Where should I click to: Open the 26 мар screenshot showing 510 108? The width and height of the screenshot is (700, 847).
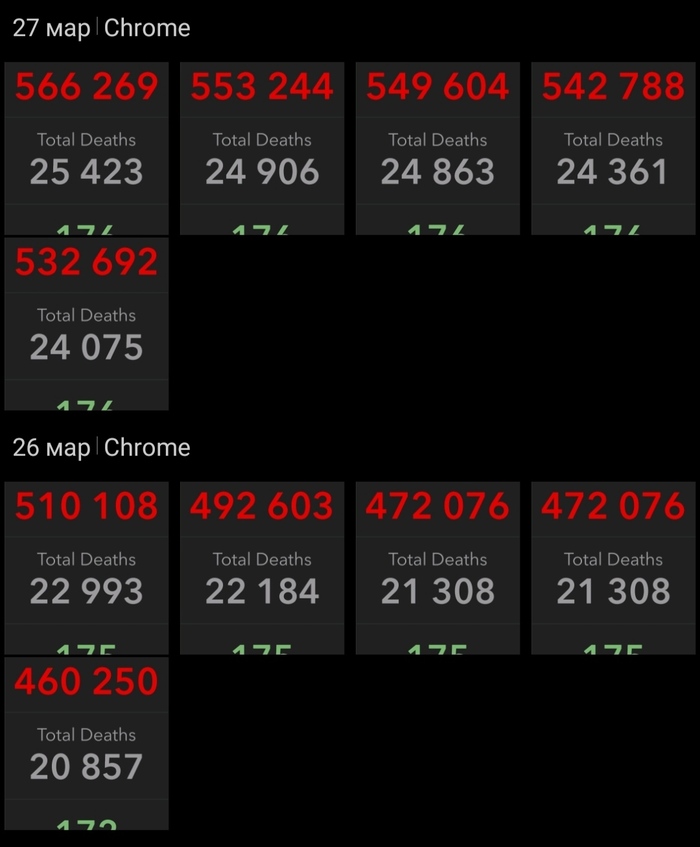pyautogui.click(x=87, y=567)
